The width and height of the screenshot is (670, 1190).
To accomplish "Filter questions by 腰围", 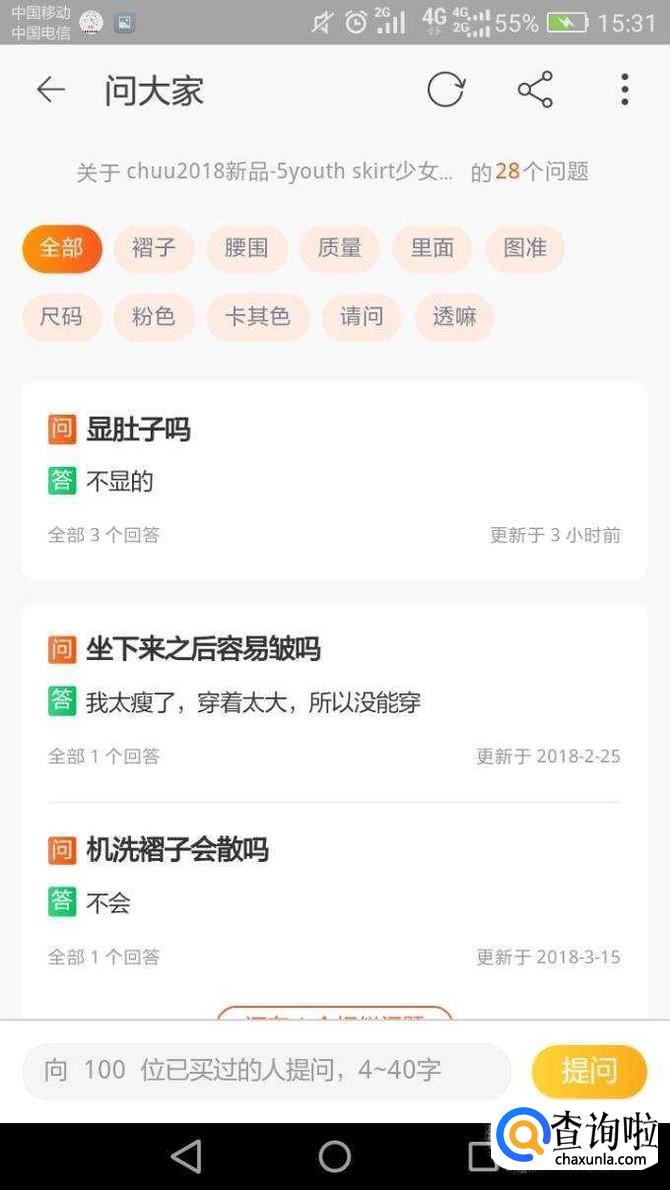I will (x=246, y=248).
